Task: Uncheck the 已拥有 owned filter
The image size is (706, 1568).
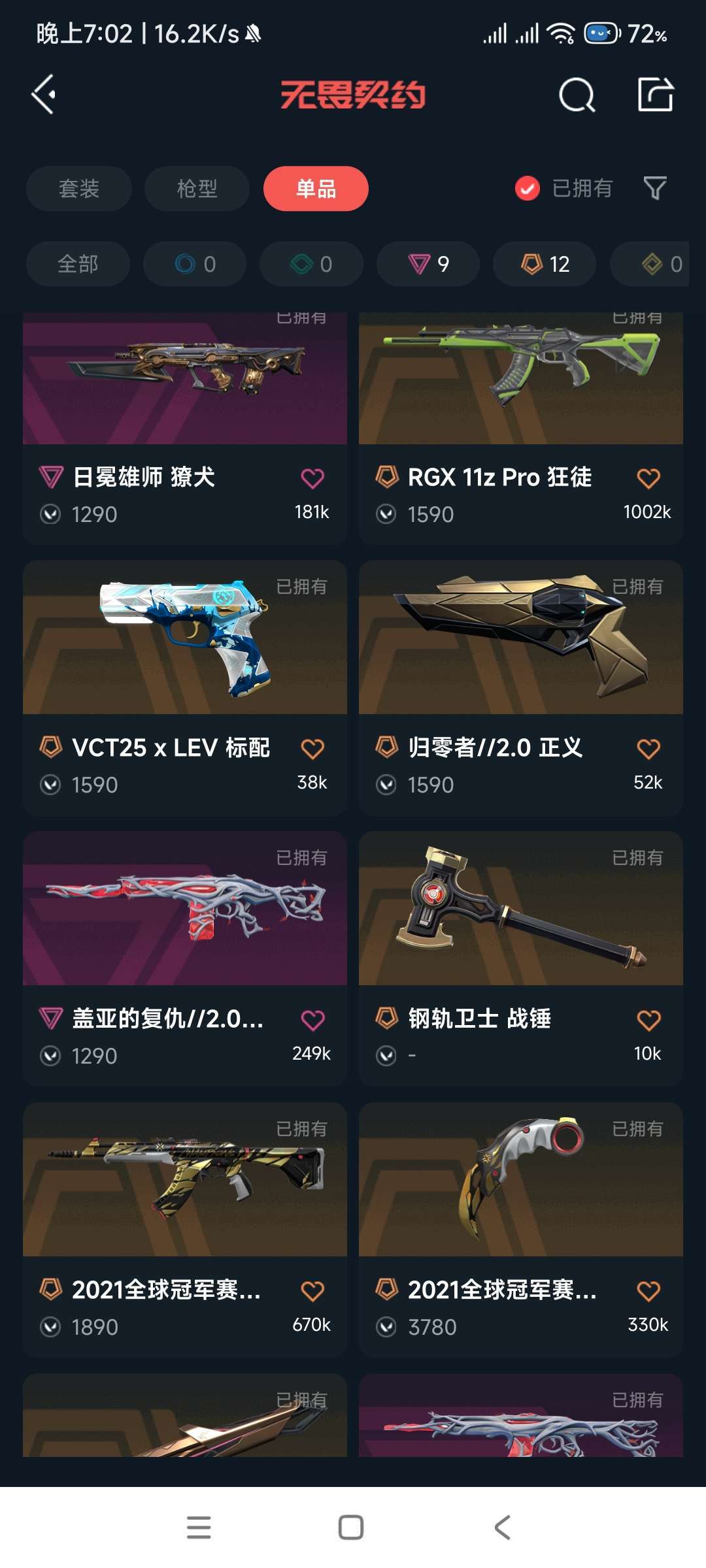Action: click(x=528, y=189)
